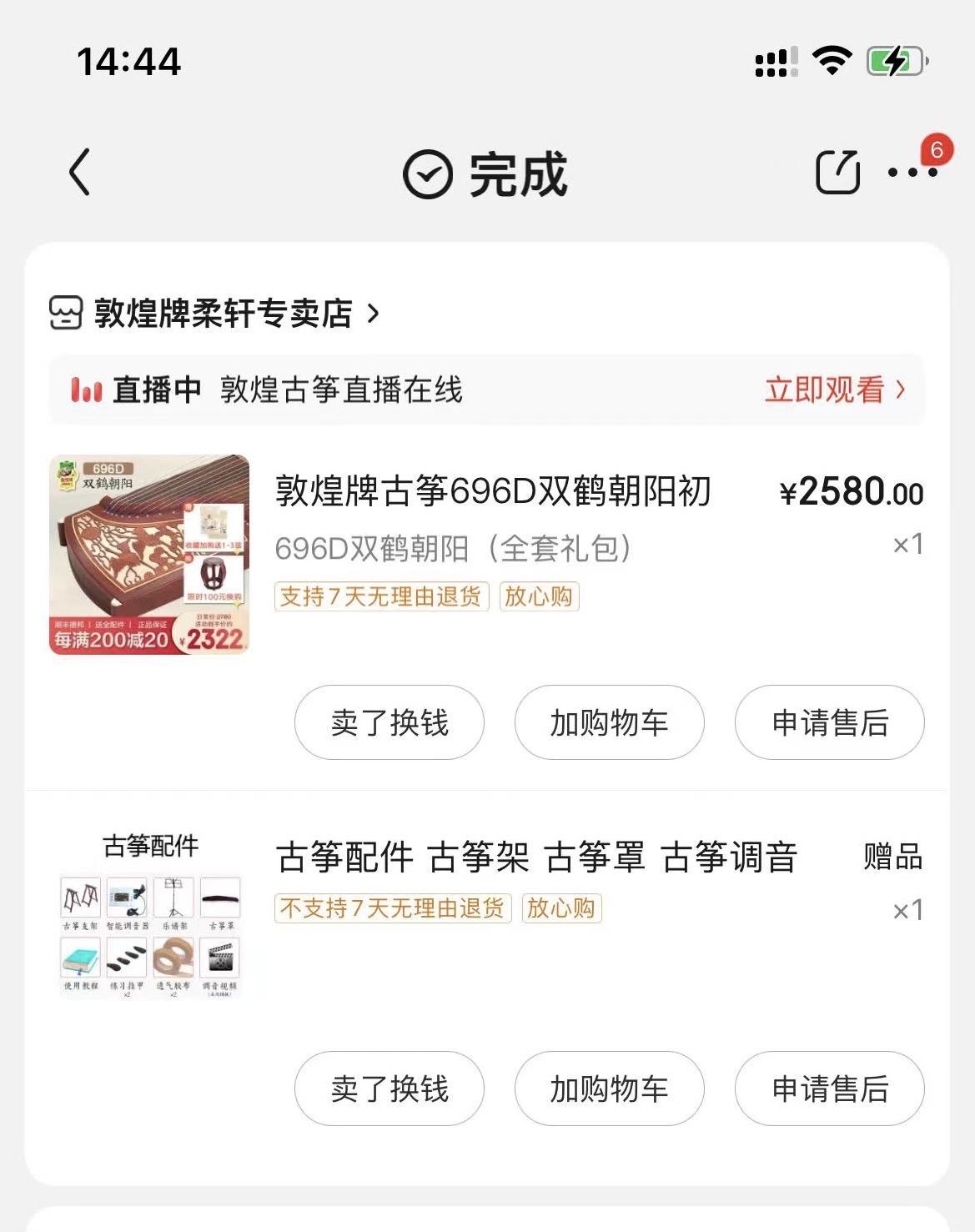Watch the live stream via 立即观看
Image resolution: width=975 pixels, height=1232 pixels.
[x=834, y=390]
